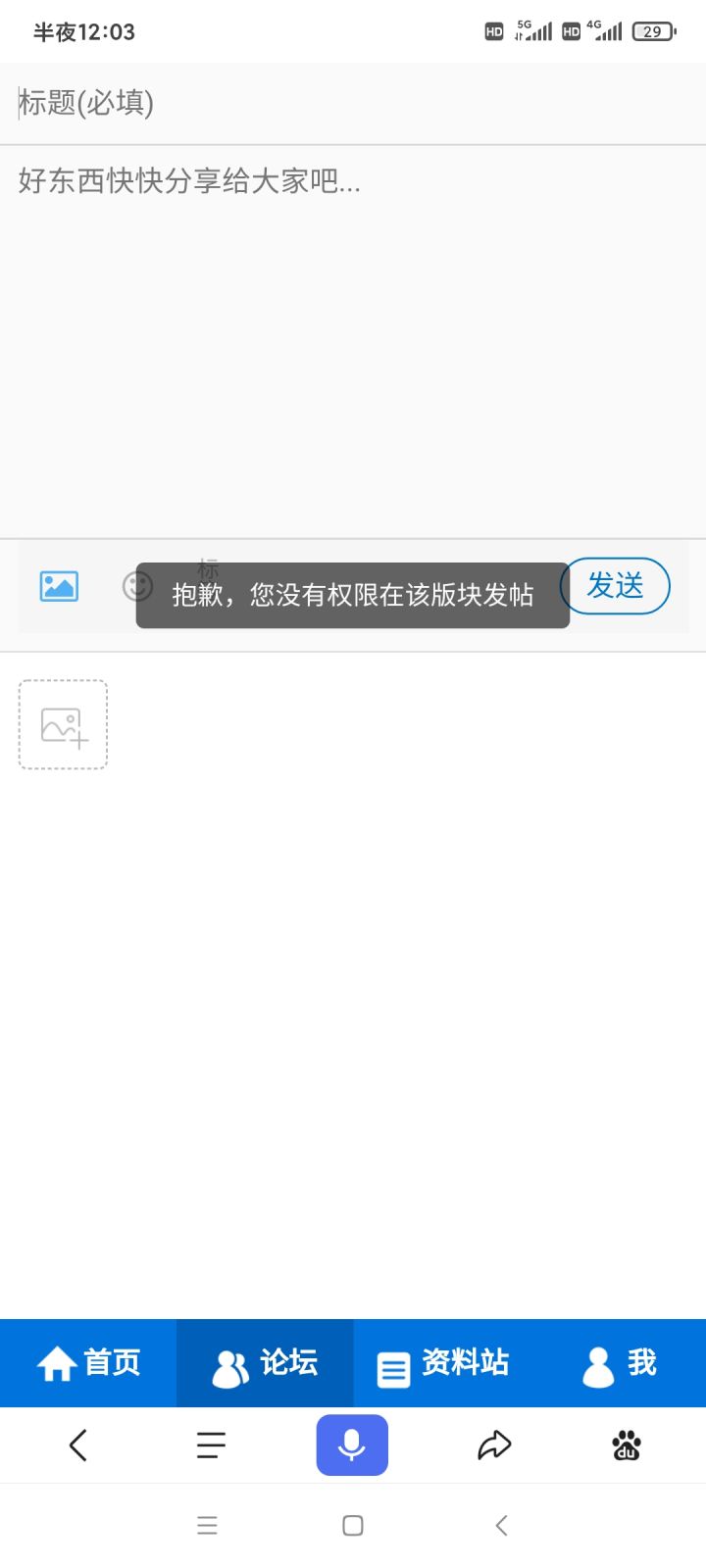Screen dimensions: 706x1568
Task: Tap the add-image placeholder thumbnail
Action: click(62, 723)
